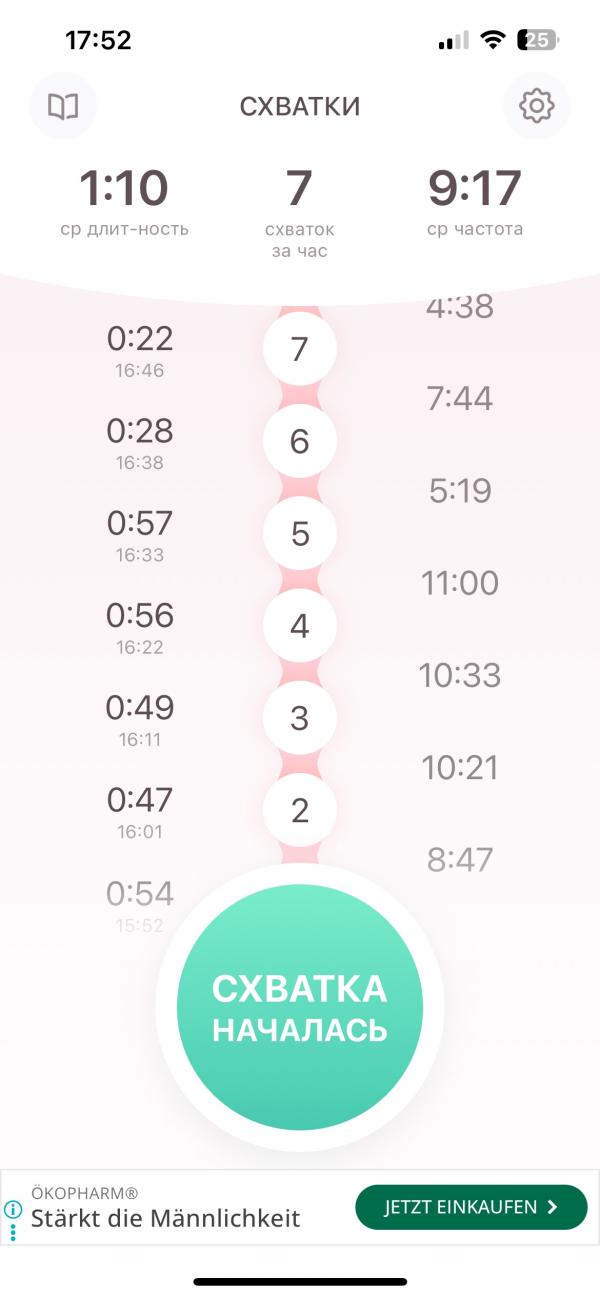This screenshot has width=600, height=1297.
Task: Select contraction number 4
Action: (x=300, y=626)
